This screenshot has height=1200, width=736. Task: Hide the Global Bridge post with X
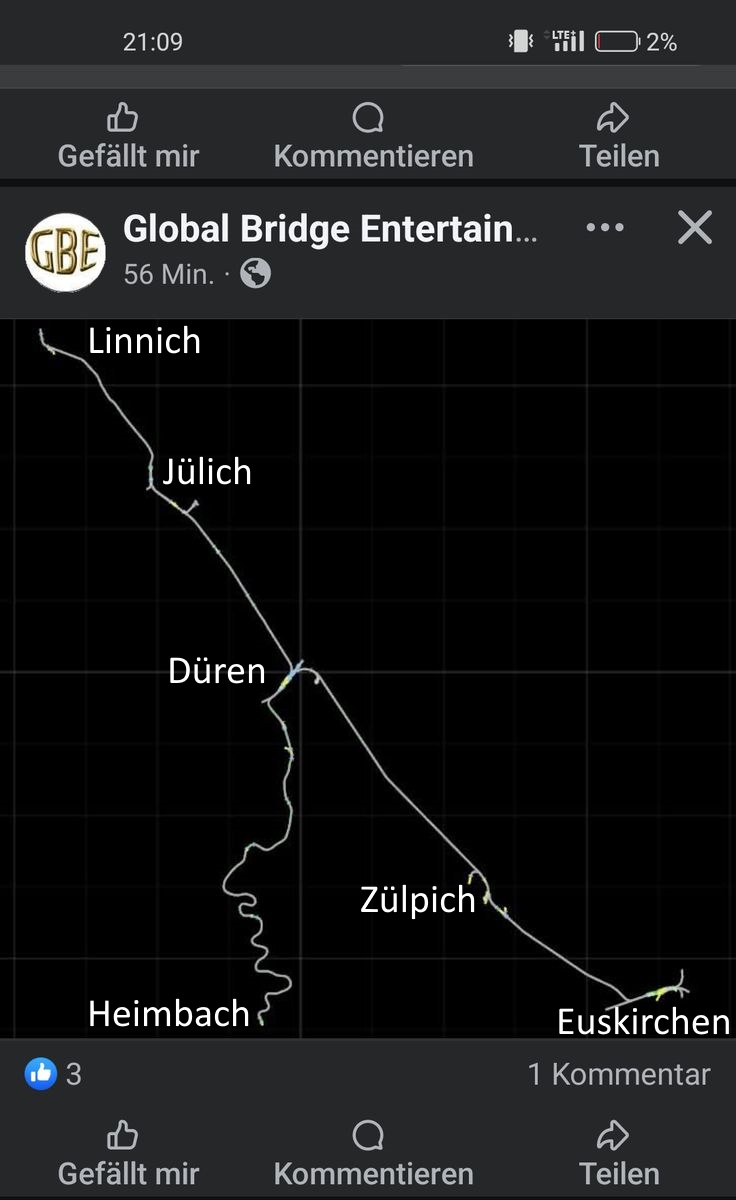694,228
